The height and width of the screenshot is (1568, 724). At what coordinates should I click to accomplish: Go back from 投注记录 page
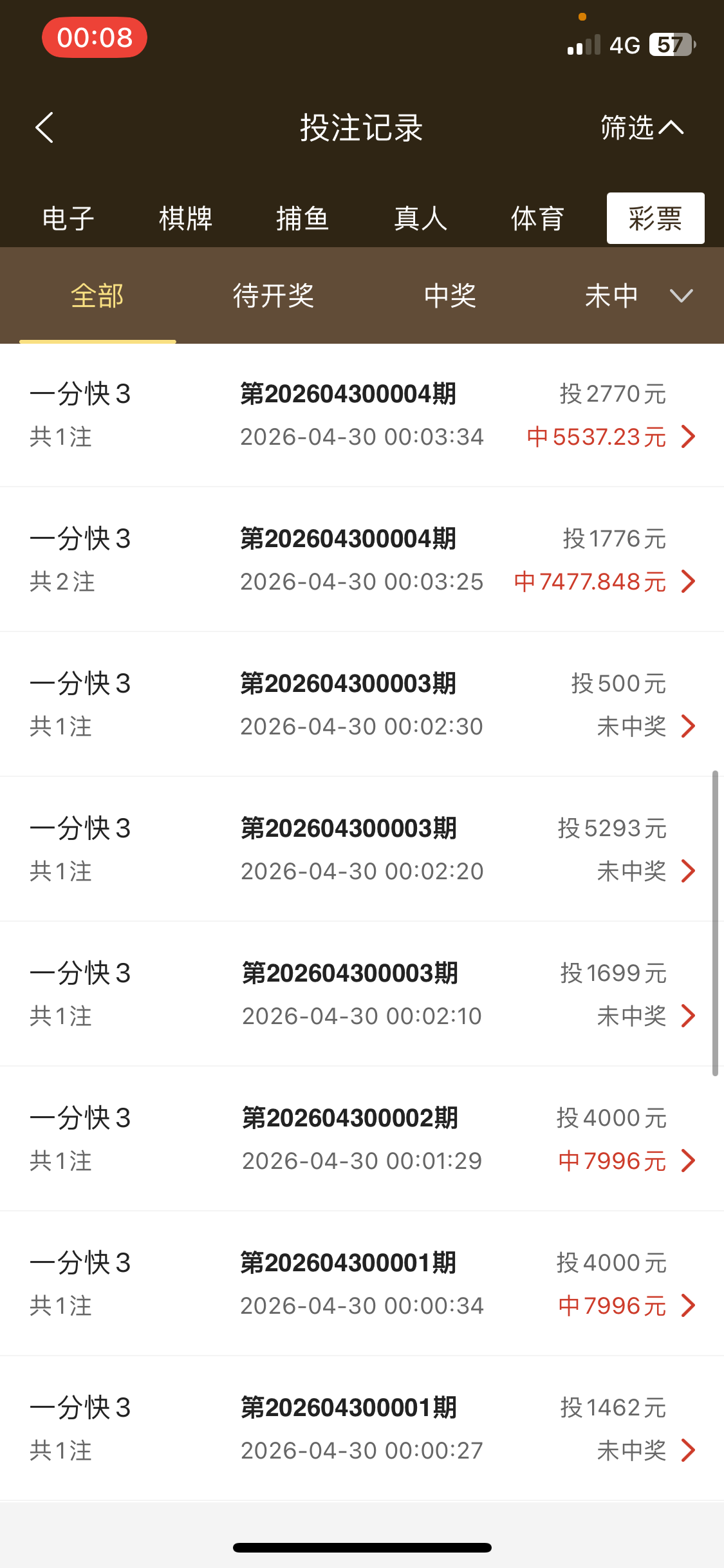pos(44,127)
